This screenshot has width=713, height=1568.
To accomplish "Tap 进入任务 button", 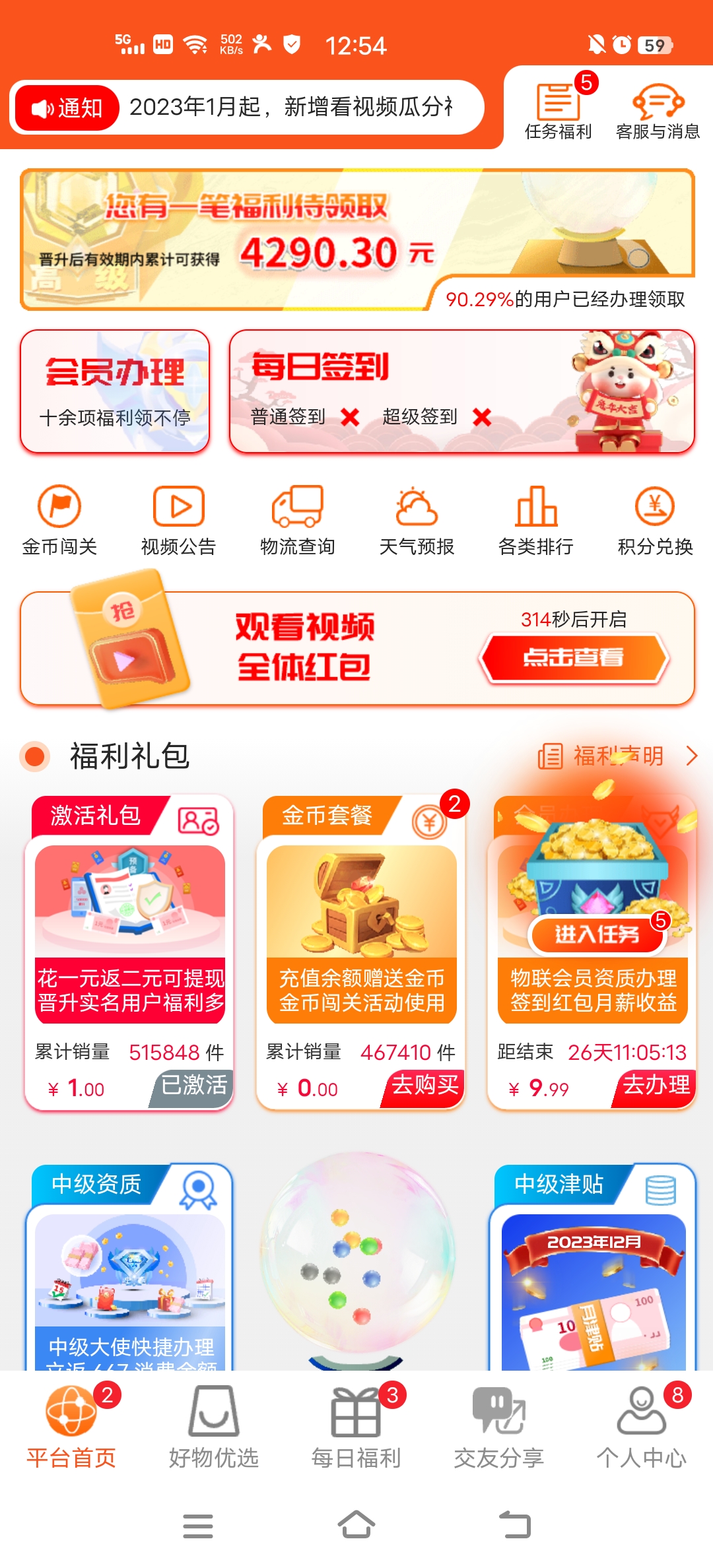I will pos(596,934).
